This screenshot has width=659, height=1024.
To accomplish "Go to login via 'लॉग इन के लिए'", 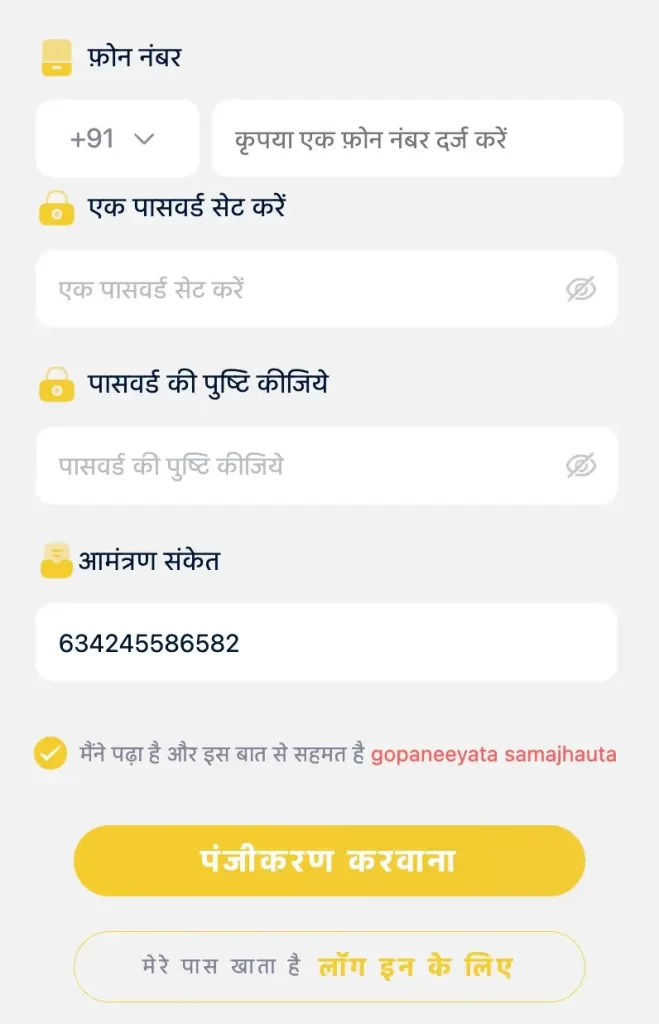I will [415, 967].
